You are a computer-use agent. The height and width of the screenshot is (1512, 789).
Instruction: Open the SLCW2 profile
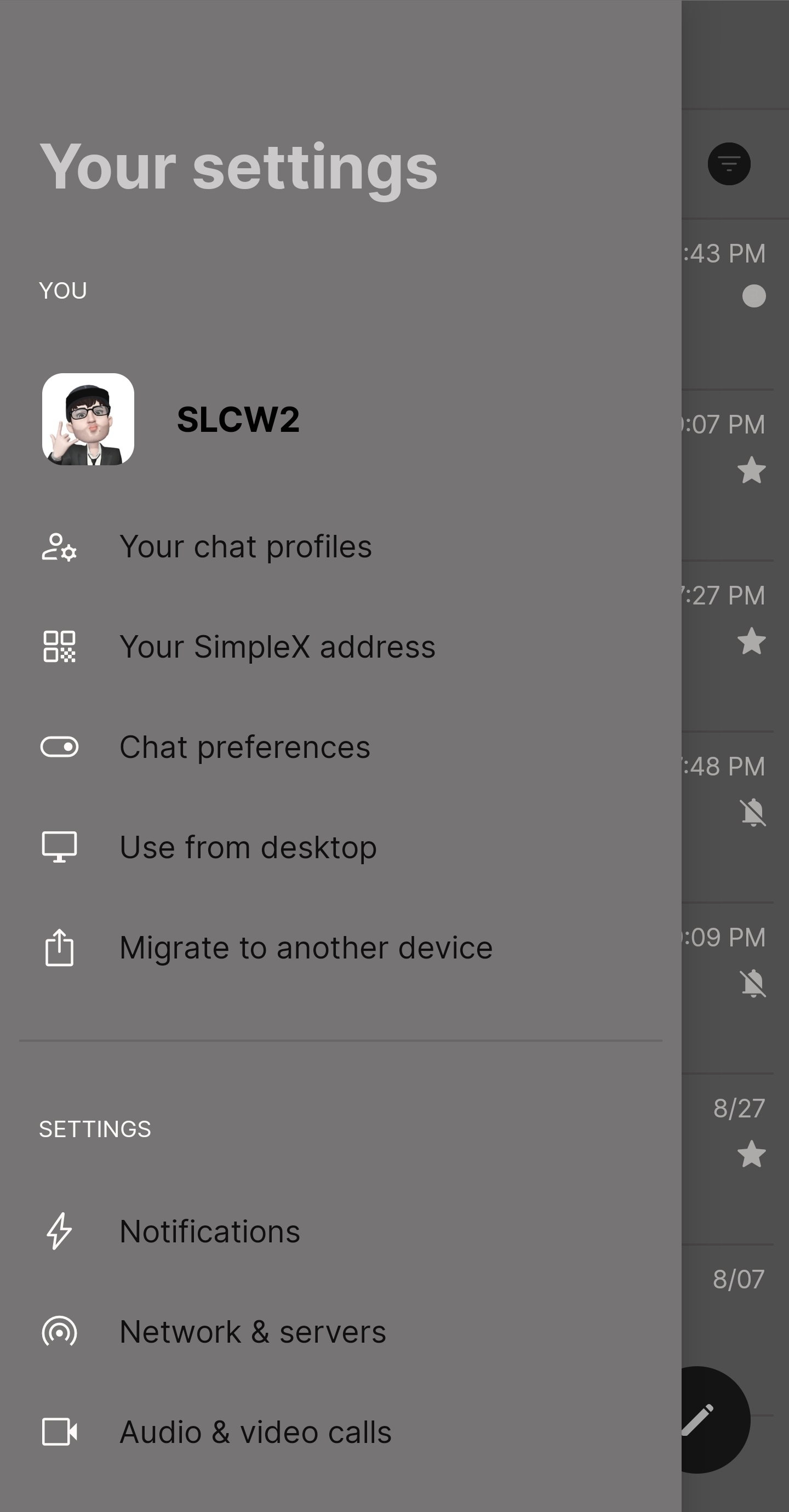pos(238,420)
